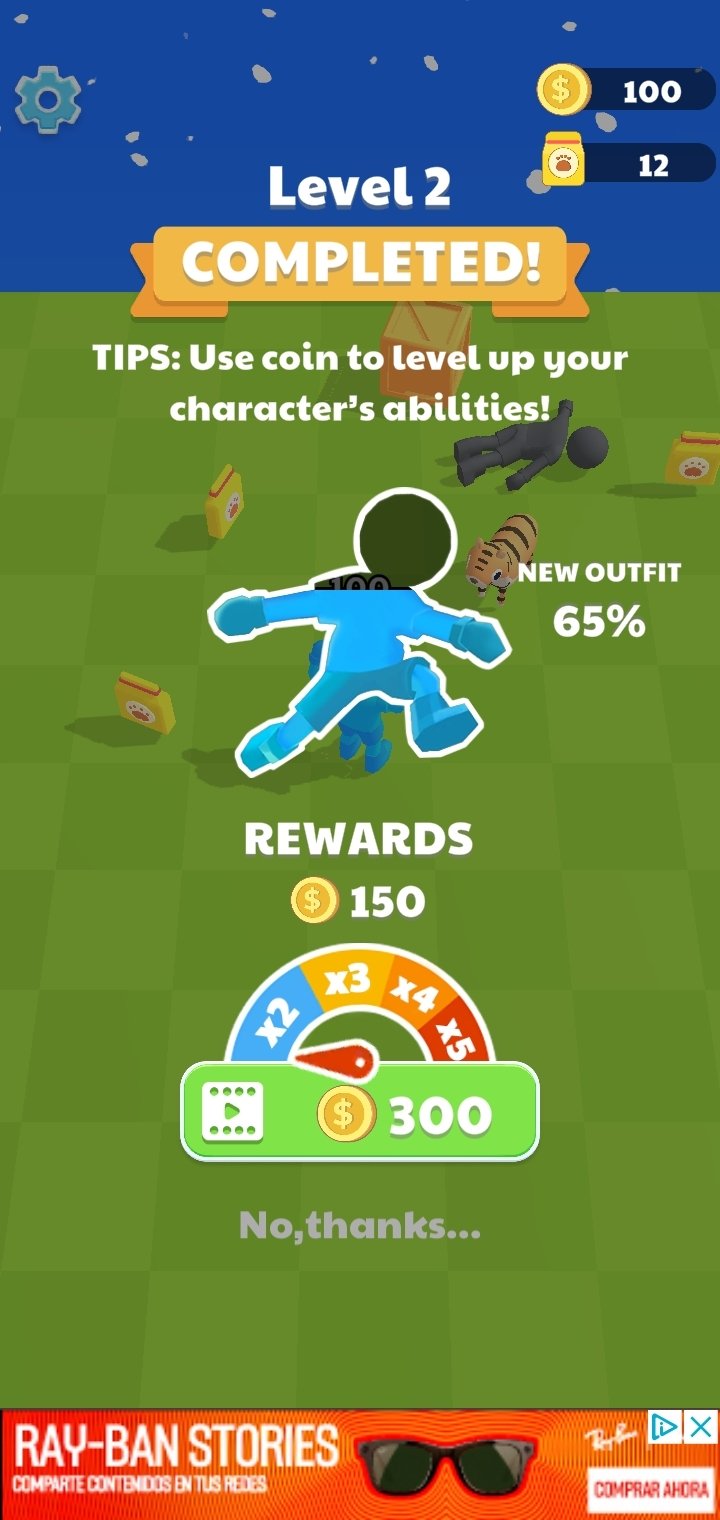
Task: Close the Ray-Ban ad banner
Action: (702, 1427)
